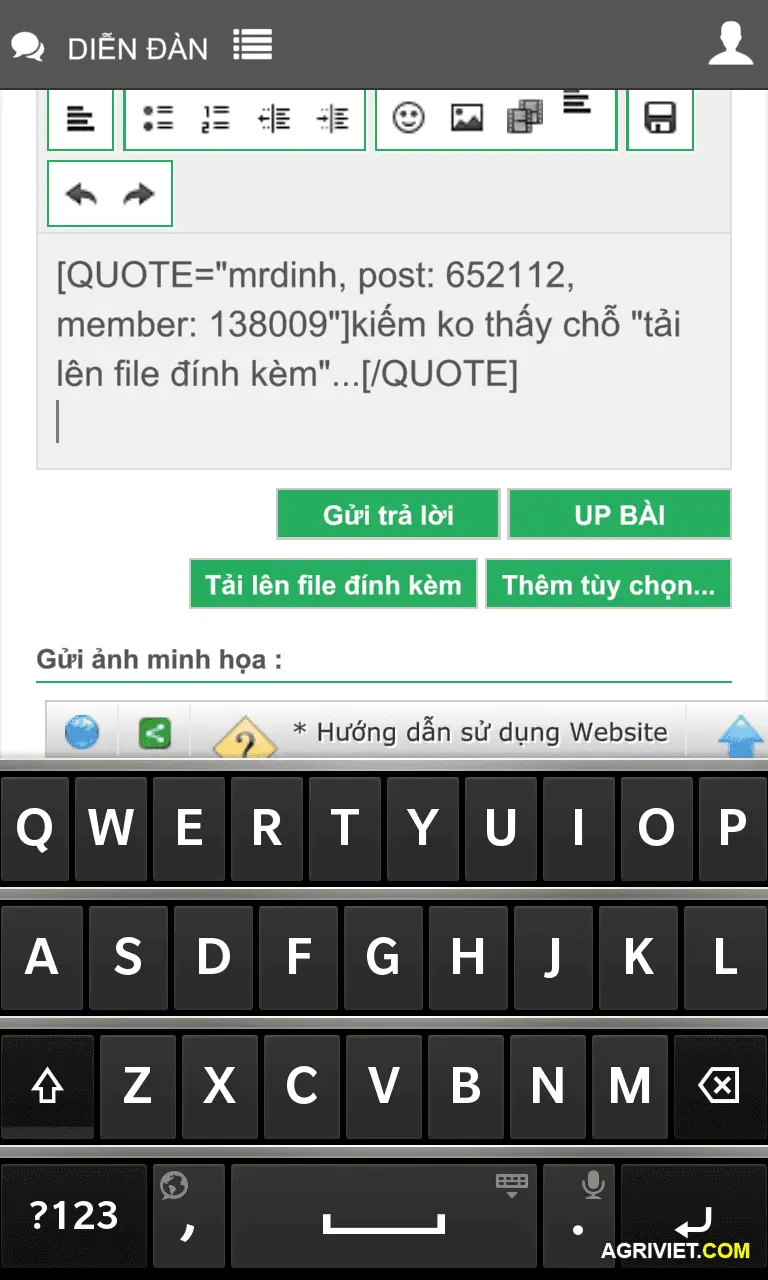The image size is (768, 1280).
Task: Redo the last edit
Action: [139, 194]
